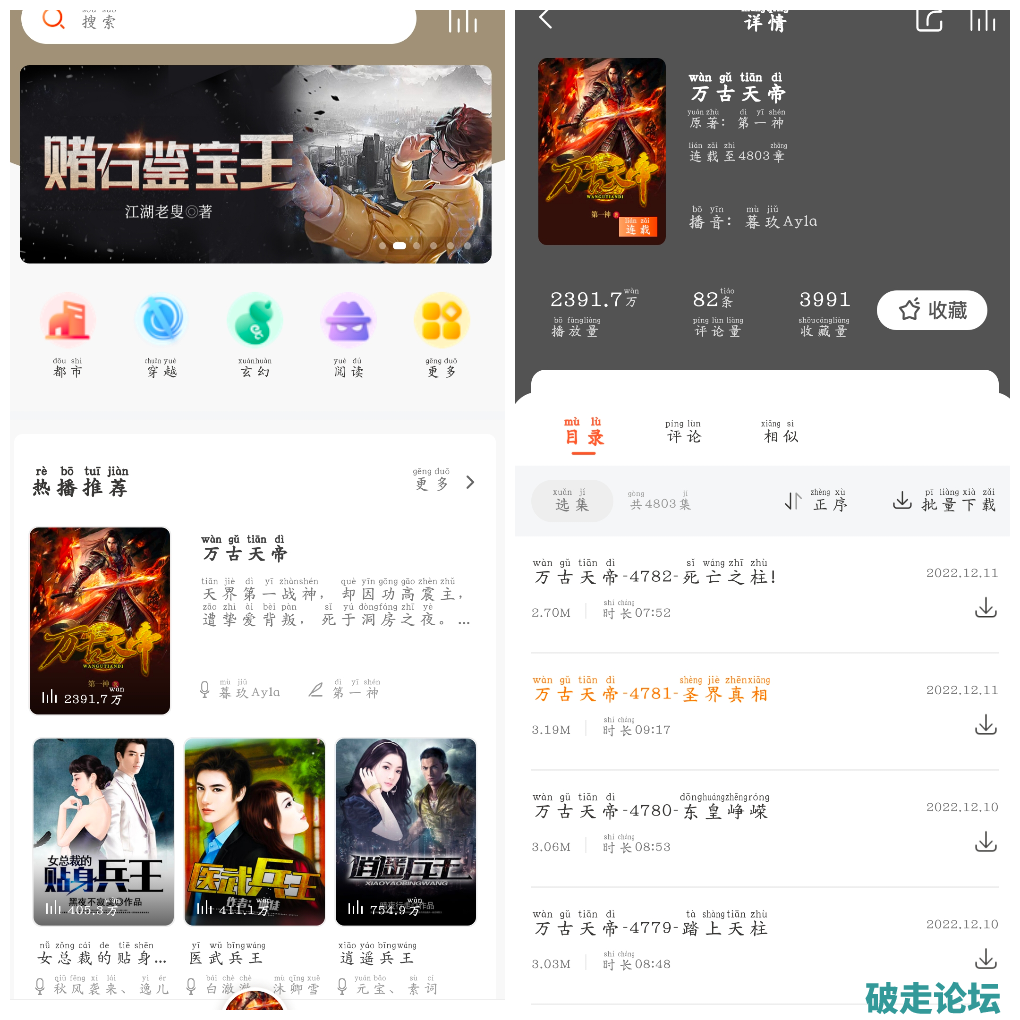Open 女总裁的贴身兵王 audiobook card

coord(103,832)
